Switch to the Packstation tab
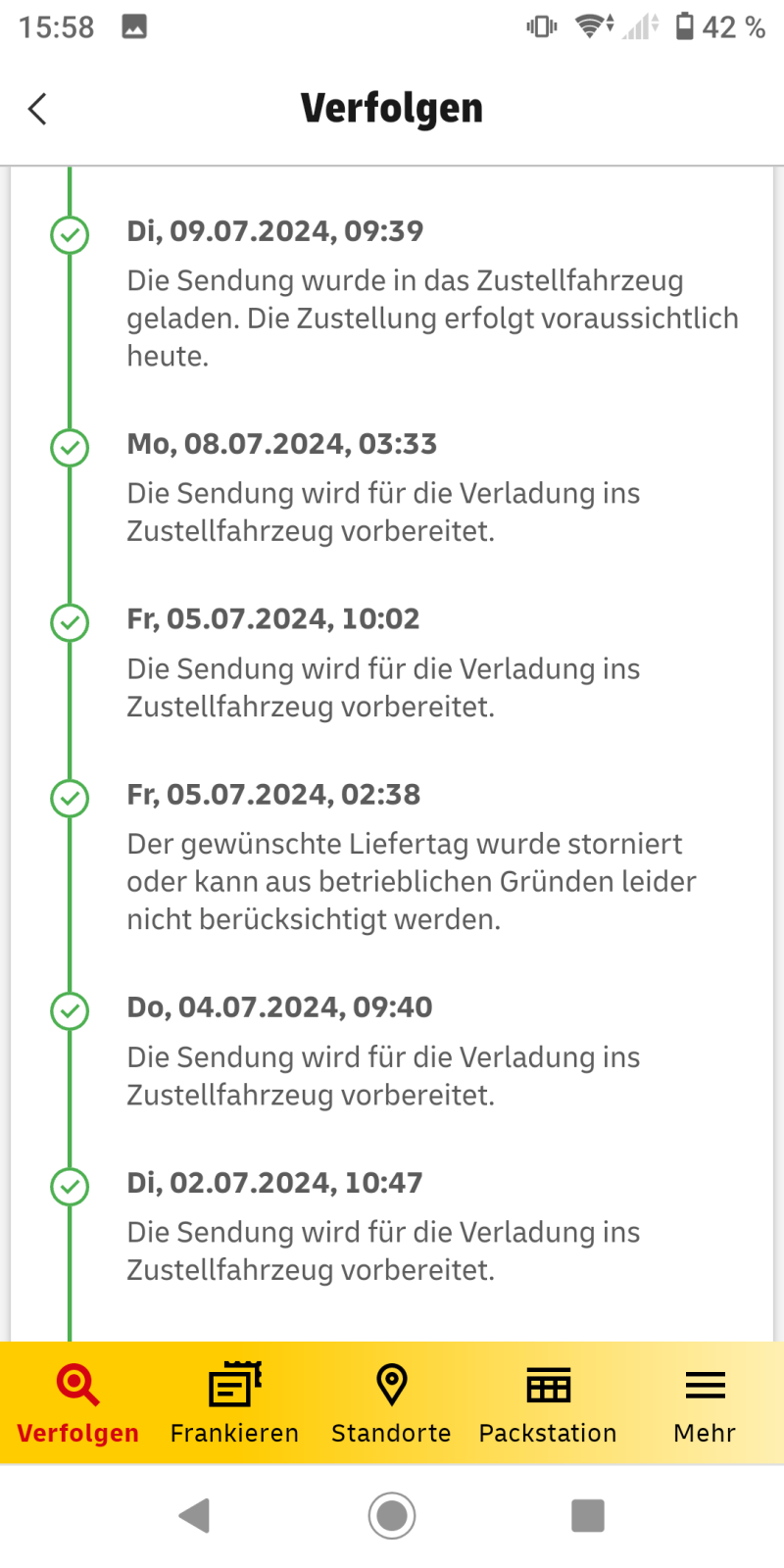The width and height of the screenshot is (784, 1568). coord(548,1403)
